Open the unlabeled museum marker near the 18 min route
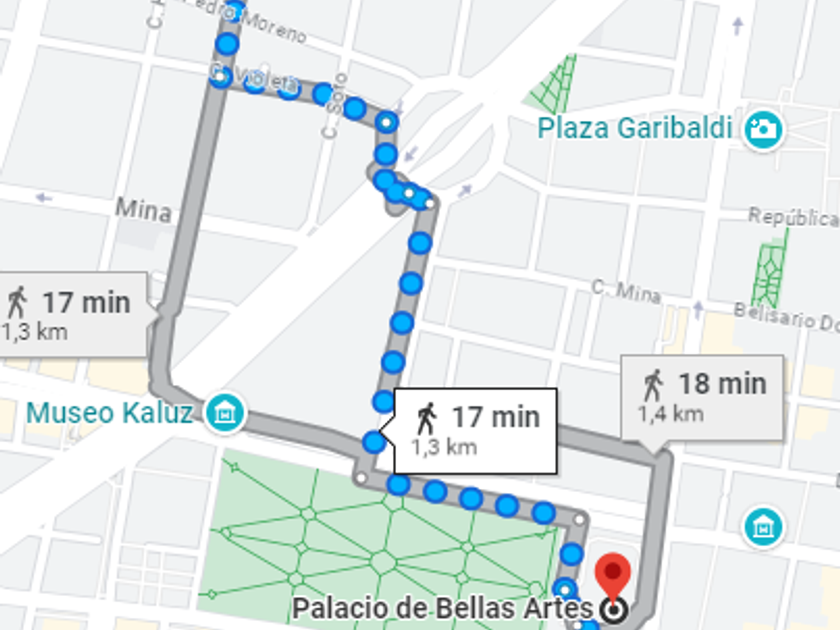The image size is (840, 630). (763, 527)
